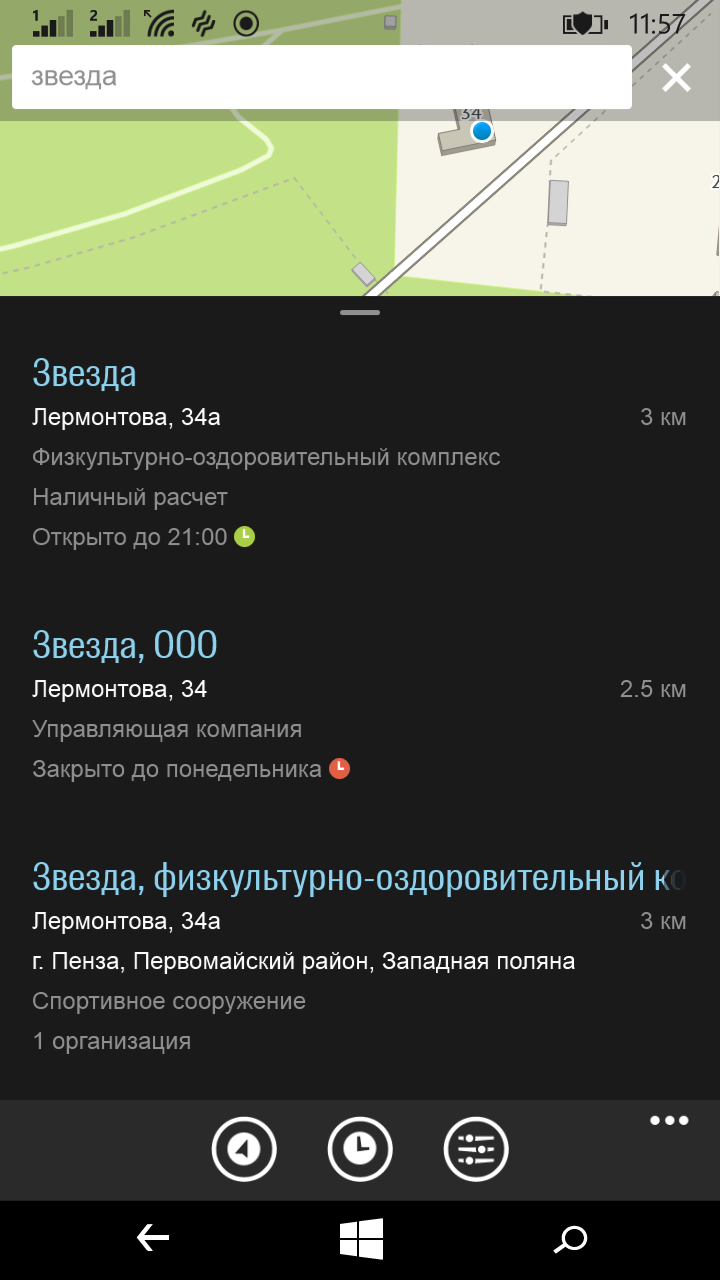Tap the navigation arrow icon in bottom bar

[x=244, y=1149]
